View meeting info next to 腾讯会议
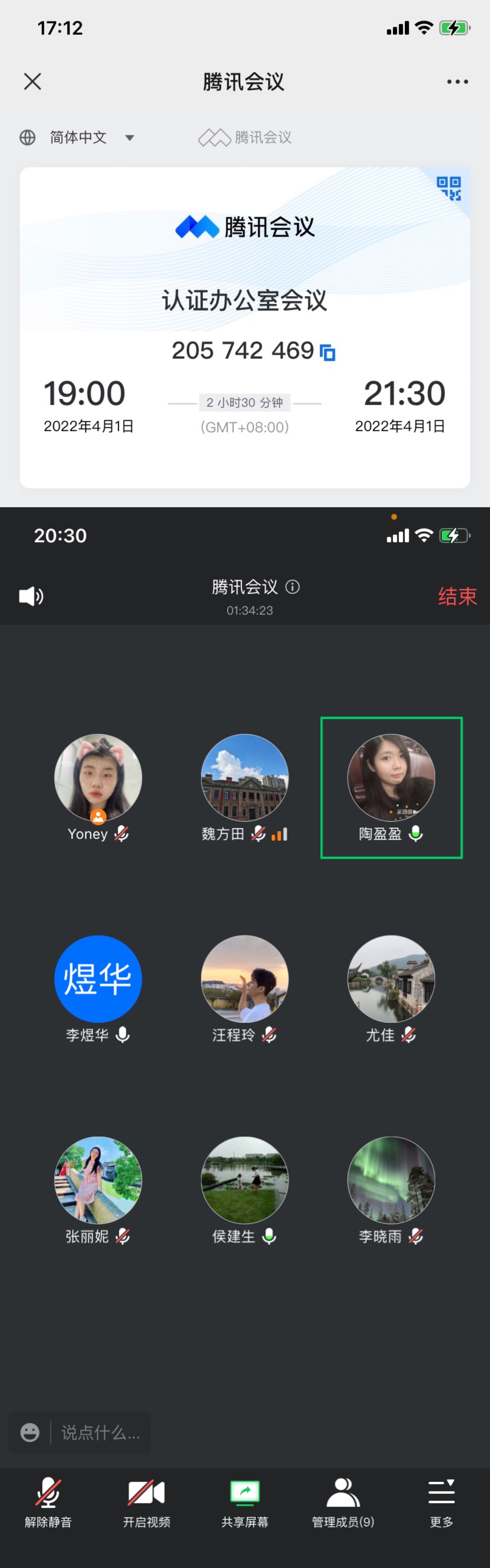Viewport: 490px width, 1568px height. [292, 587]
